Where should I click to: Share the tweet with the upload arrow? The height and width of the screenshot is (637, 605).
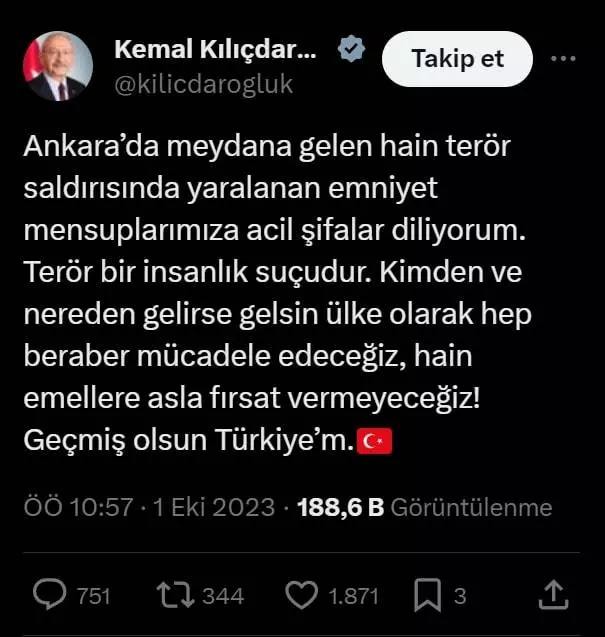552,596
